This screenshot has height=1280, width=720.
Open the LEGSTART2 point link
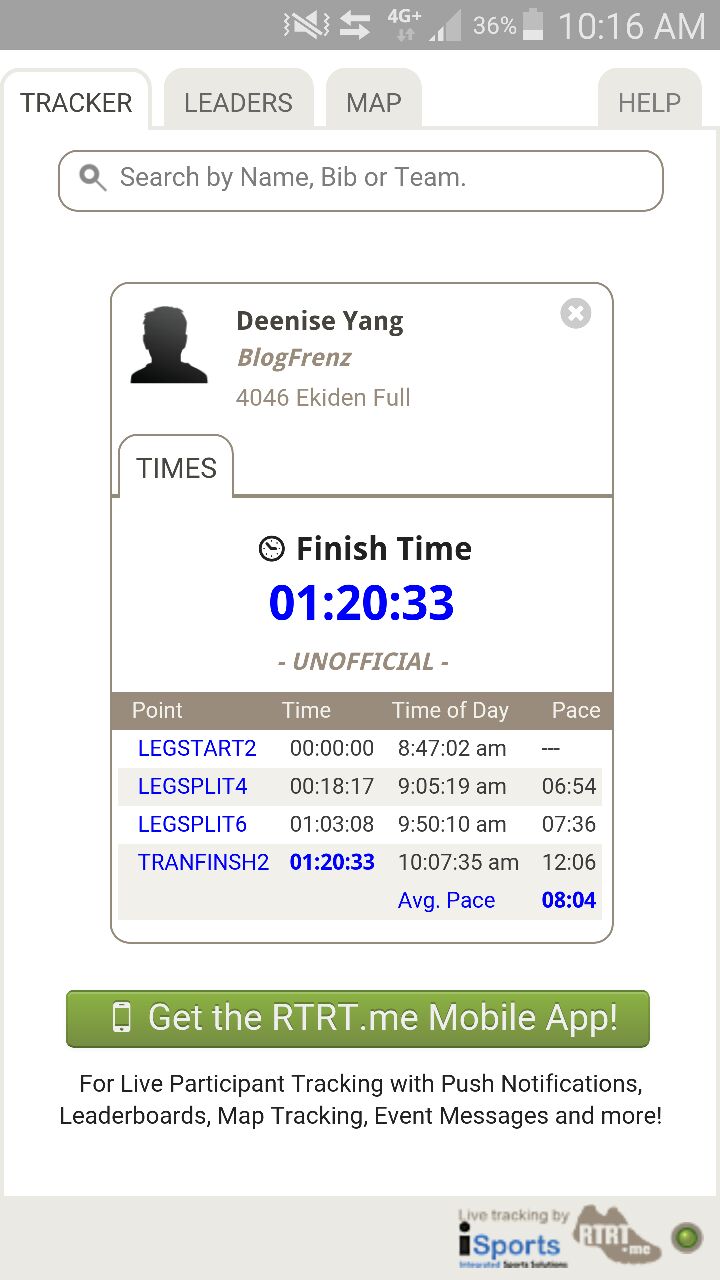pos(197,748)
